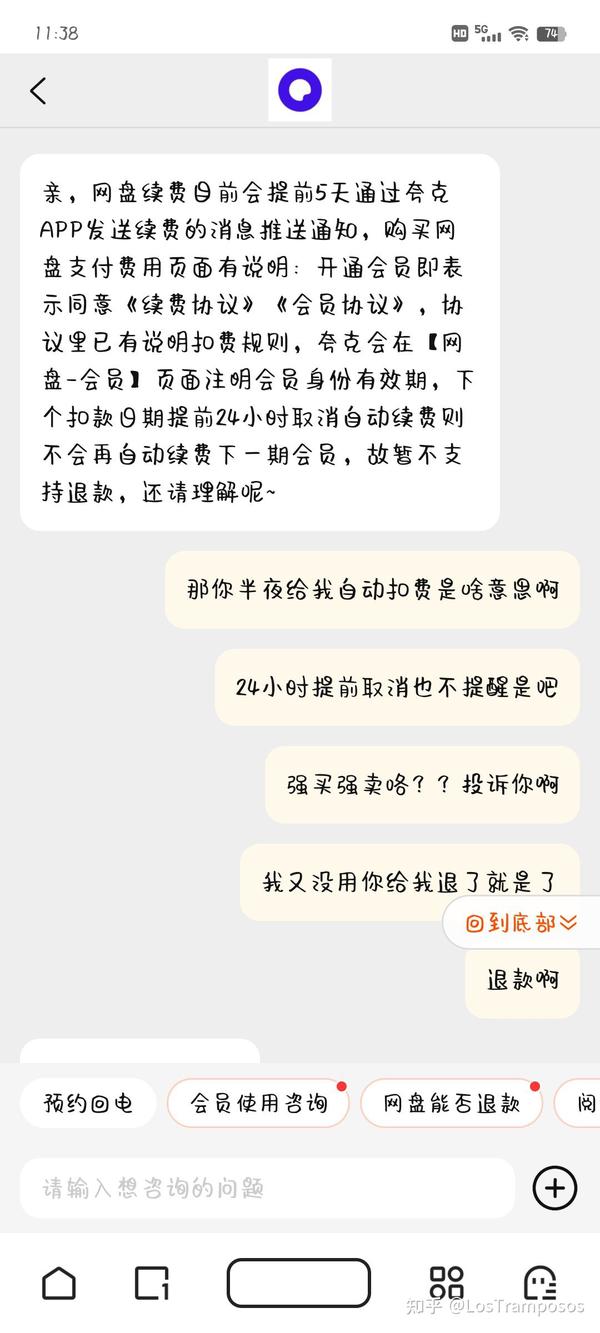This screenshot has height=1333, width=600.
Task: Open the tabs window icon in bottom bar
Action: coord(152,1283)
